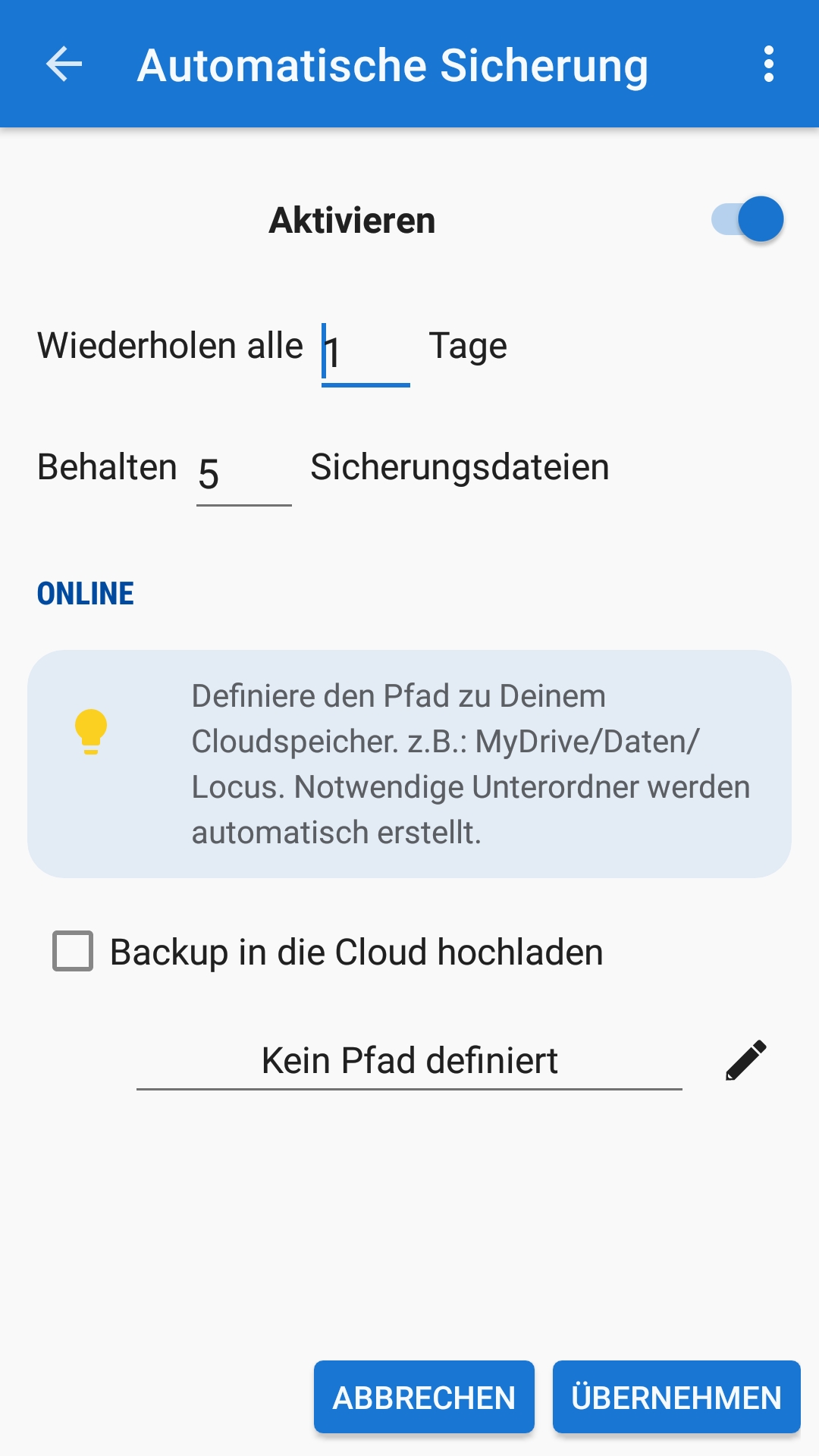Tap the Kein Pfad definiert field

tap(409, 1060)
